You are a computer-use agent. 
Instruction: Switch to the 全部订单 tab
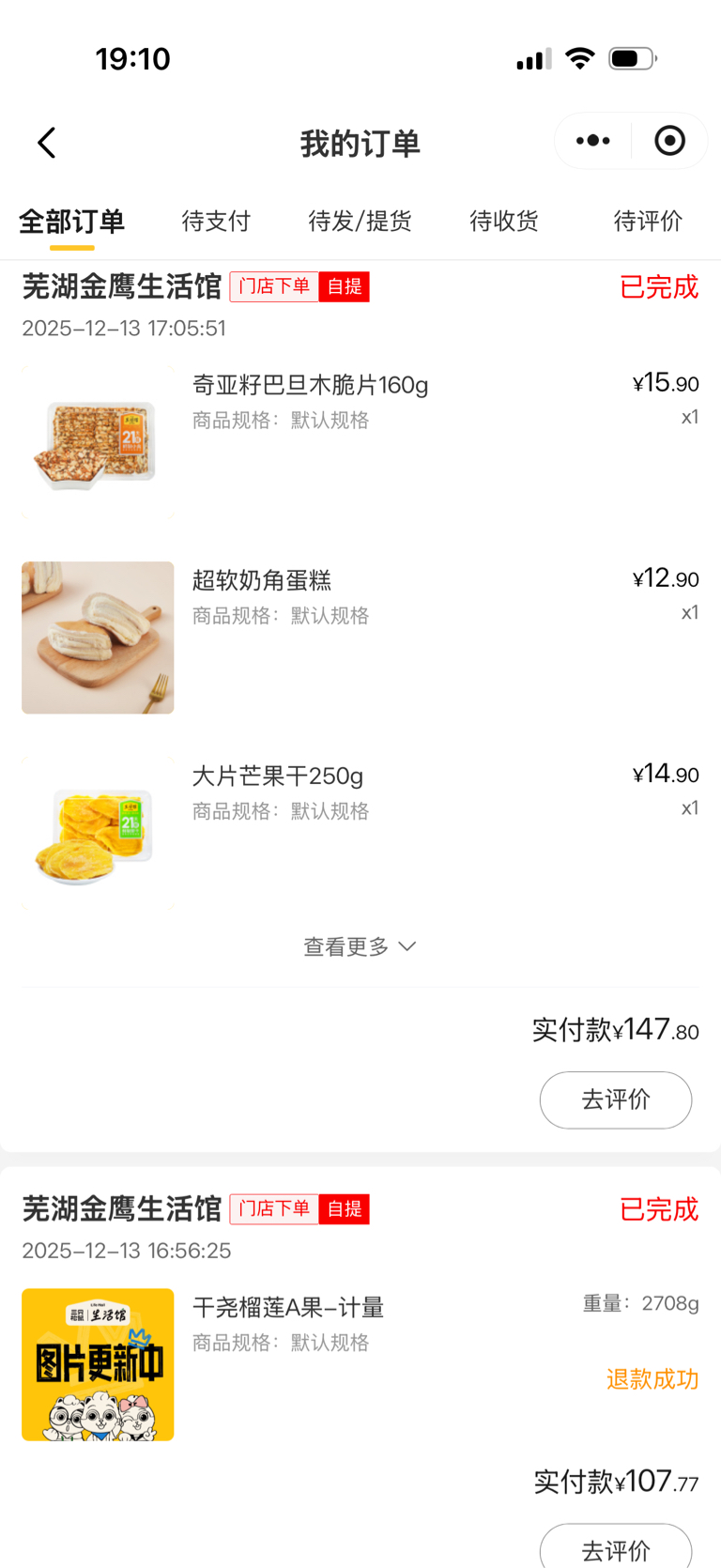tap(72, 222)
